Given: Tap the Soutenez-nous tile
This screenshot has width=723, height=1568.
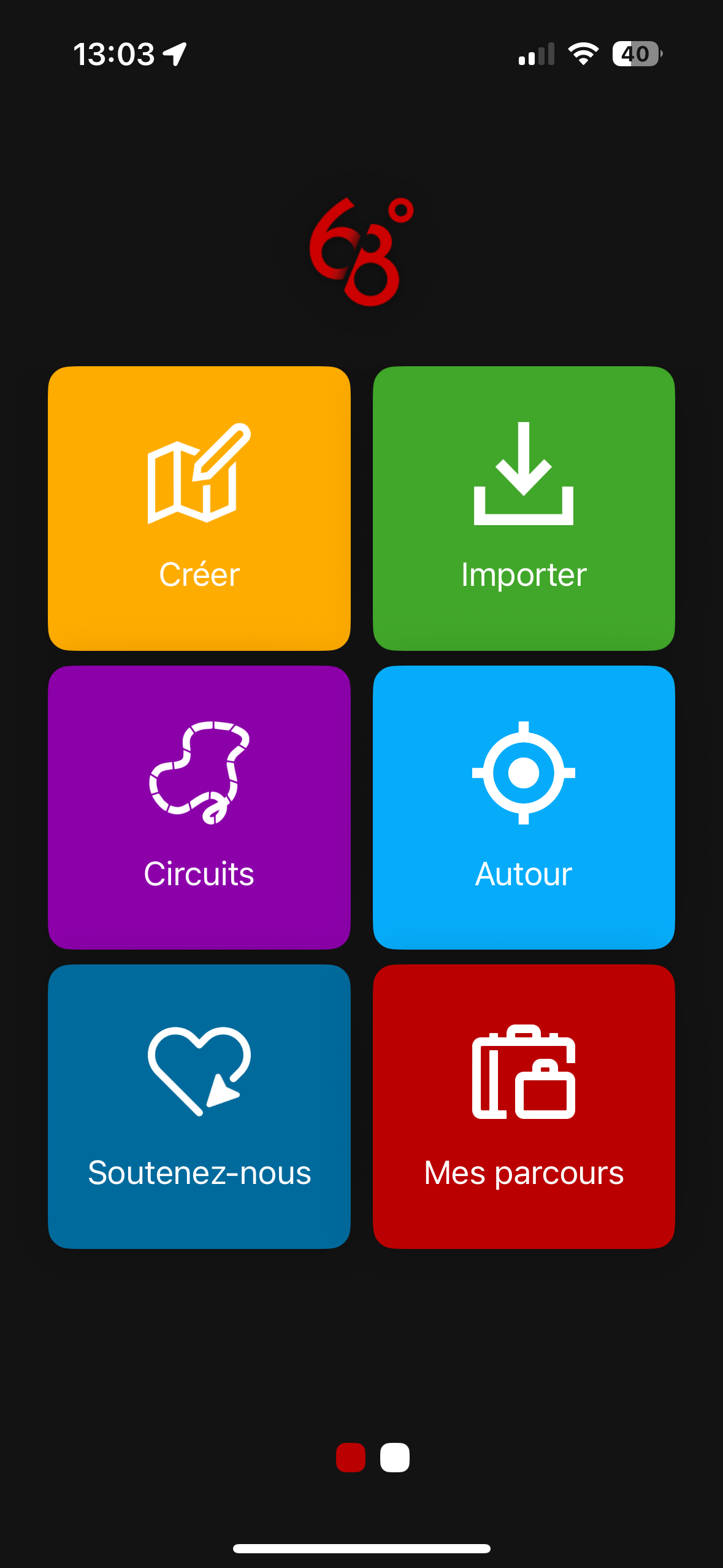Looking at the screenshot, I should [199, 1105].
